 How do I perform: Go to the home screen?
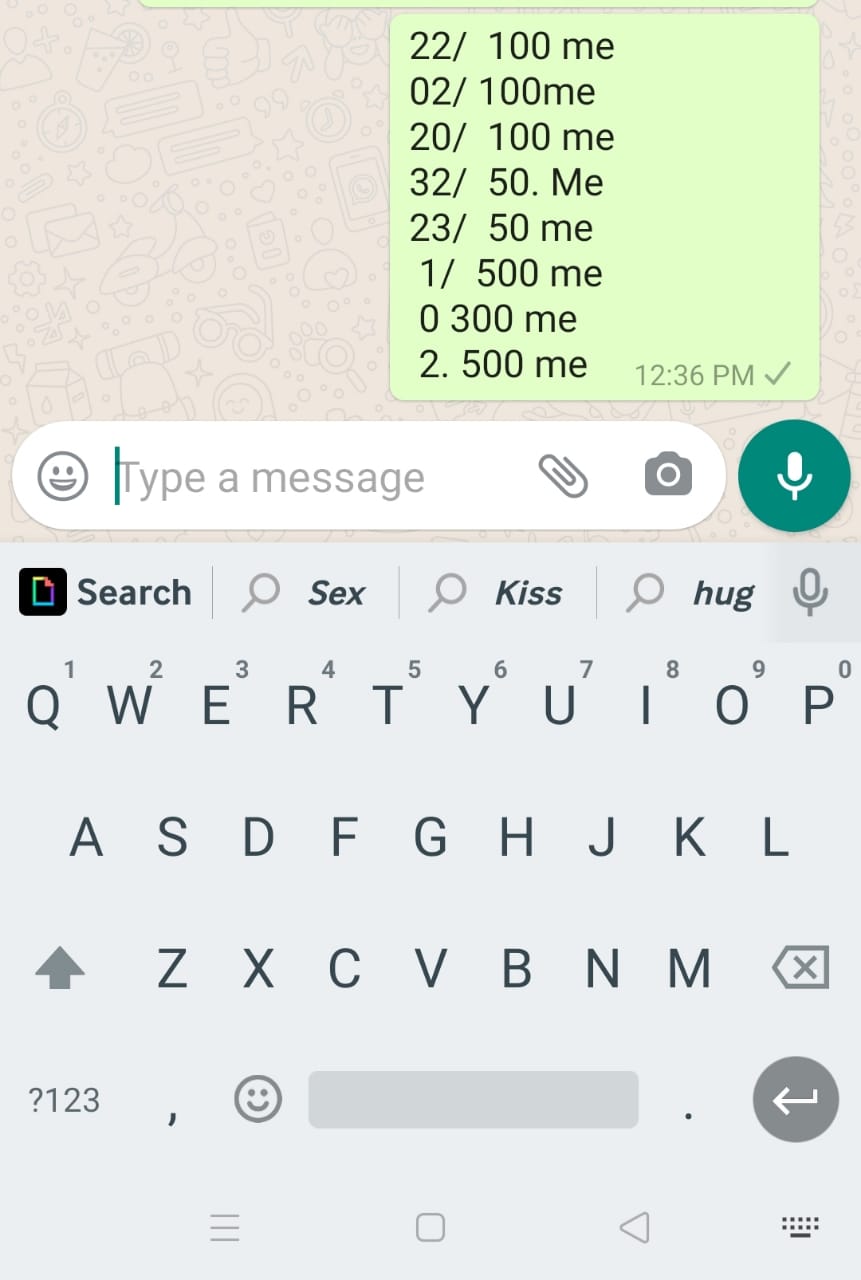pyautogui.click(x=430, y=1227)
